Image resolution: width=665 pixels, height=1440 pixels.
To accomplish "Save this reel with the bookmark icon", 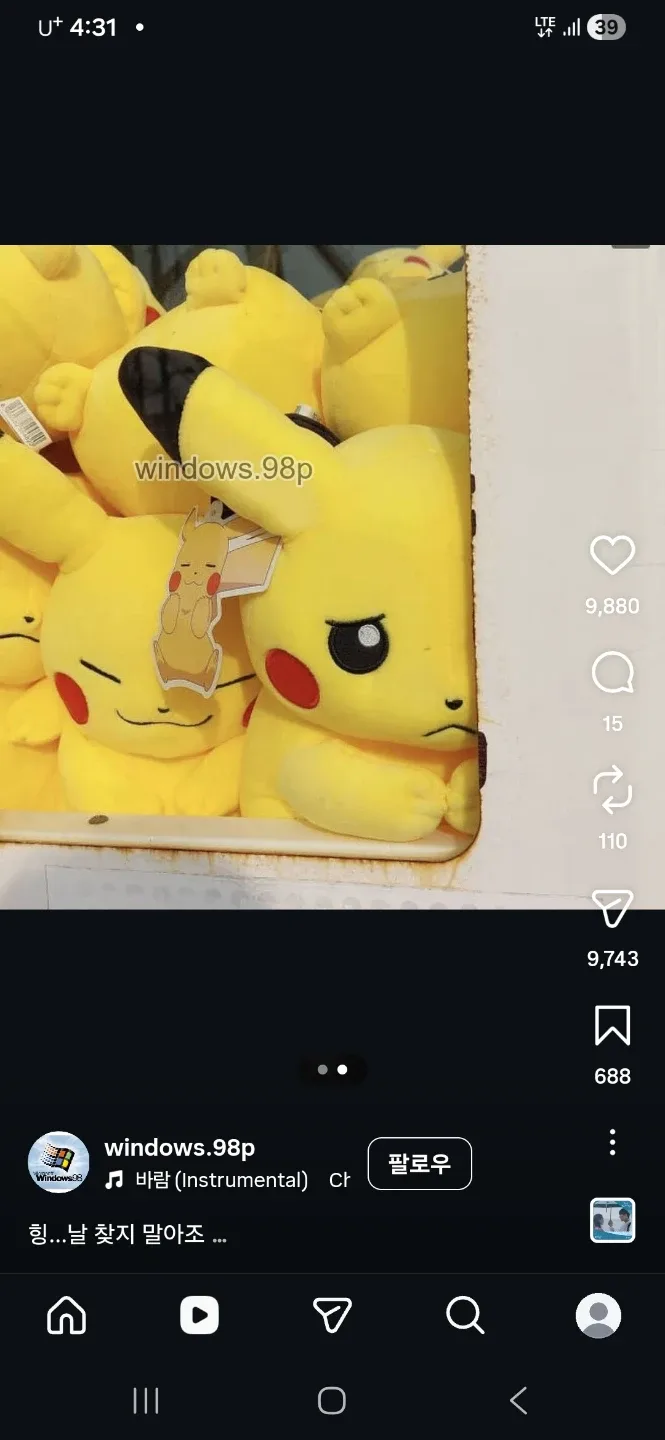I will click(x=612, y=1026).
